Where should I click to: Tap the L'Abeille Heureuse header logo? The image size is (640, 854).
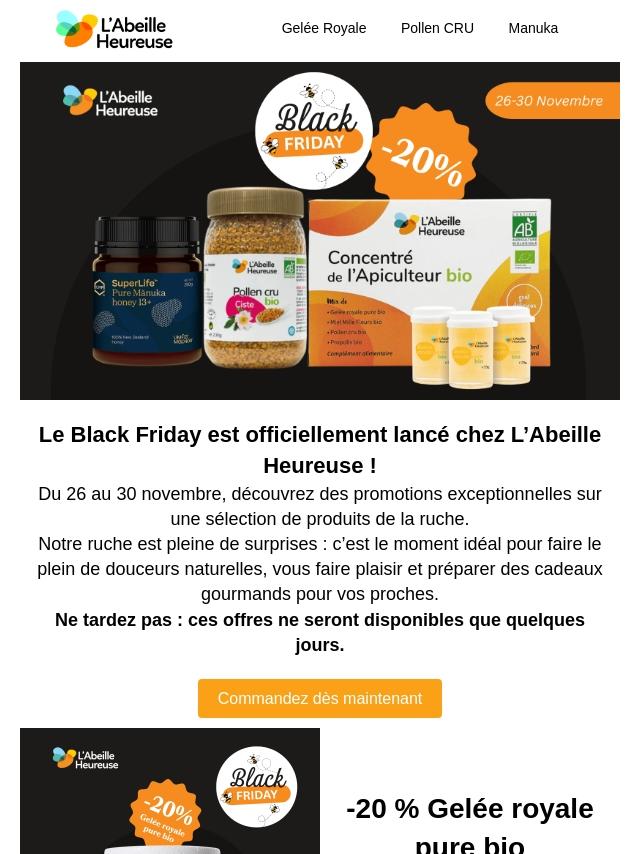pos(114,30)
